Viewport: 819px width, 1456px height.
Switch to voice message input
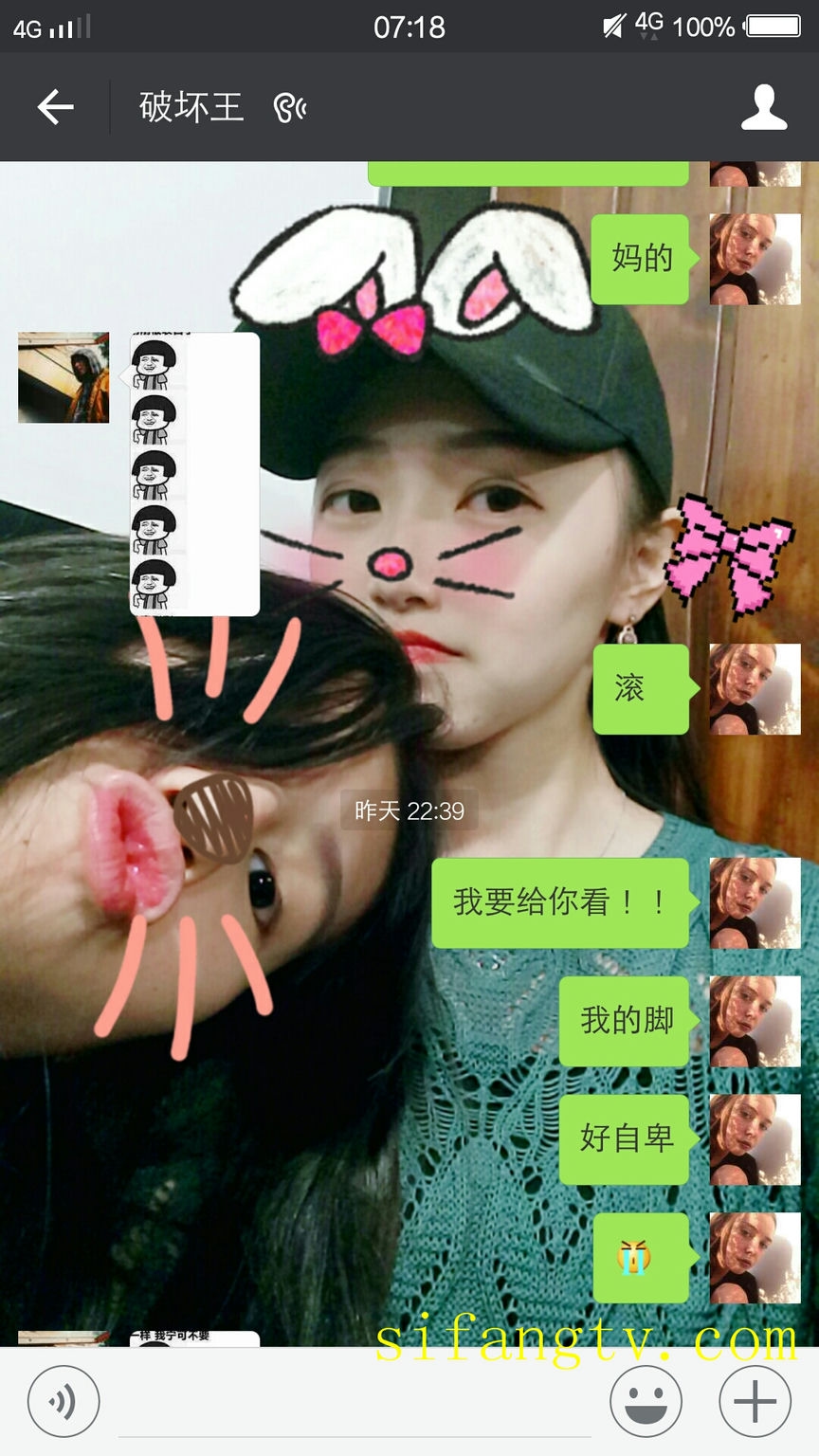tap(63, 1402)
